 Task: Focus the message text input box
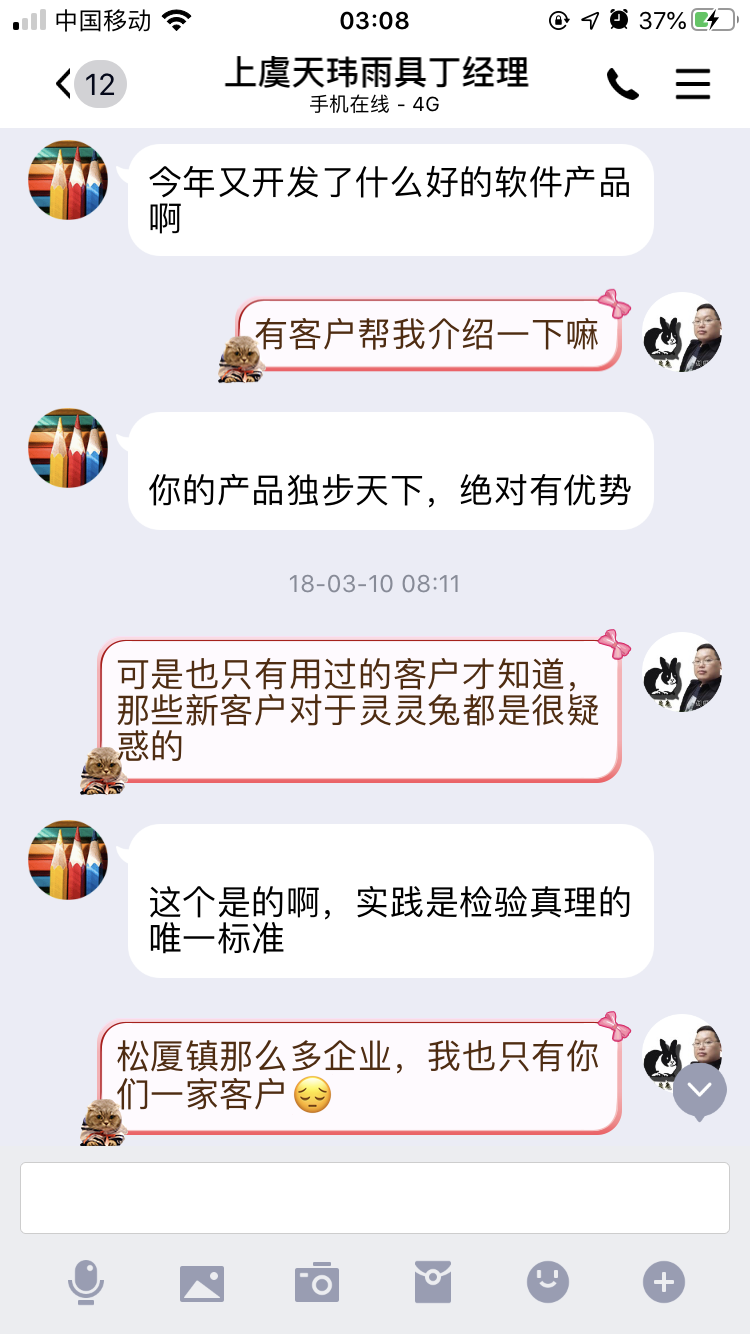[374, 1198]
